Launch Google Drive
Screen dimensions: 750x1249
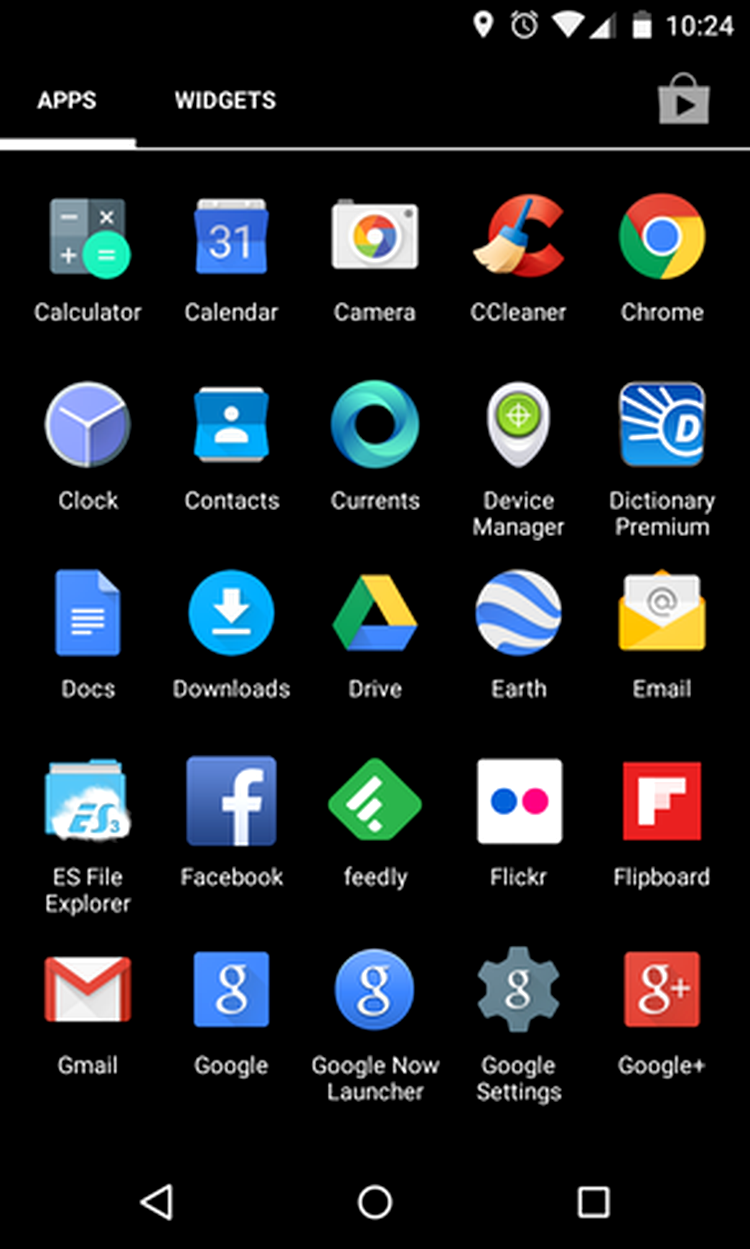click(x=375, y=613)
